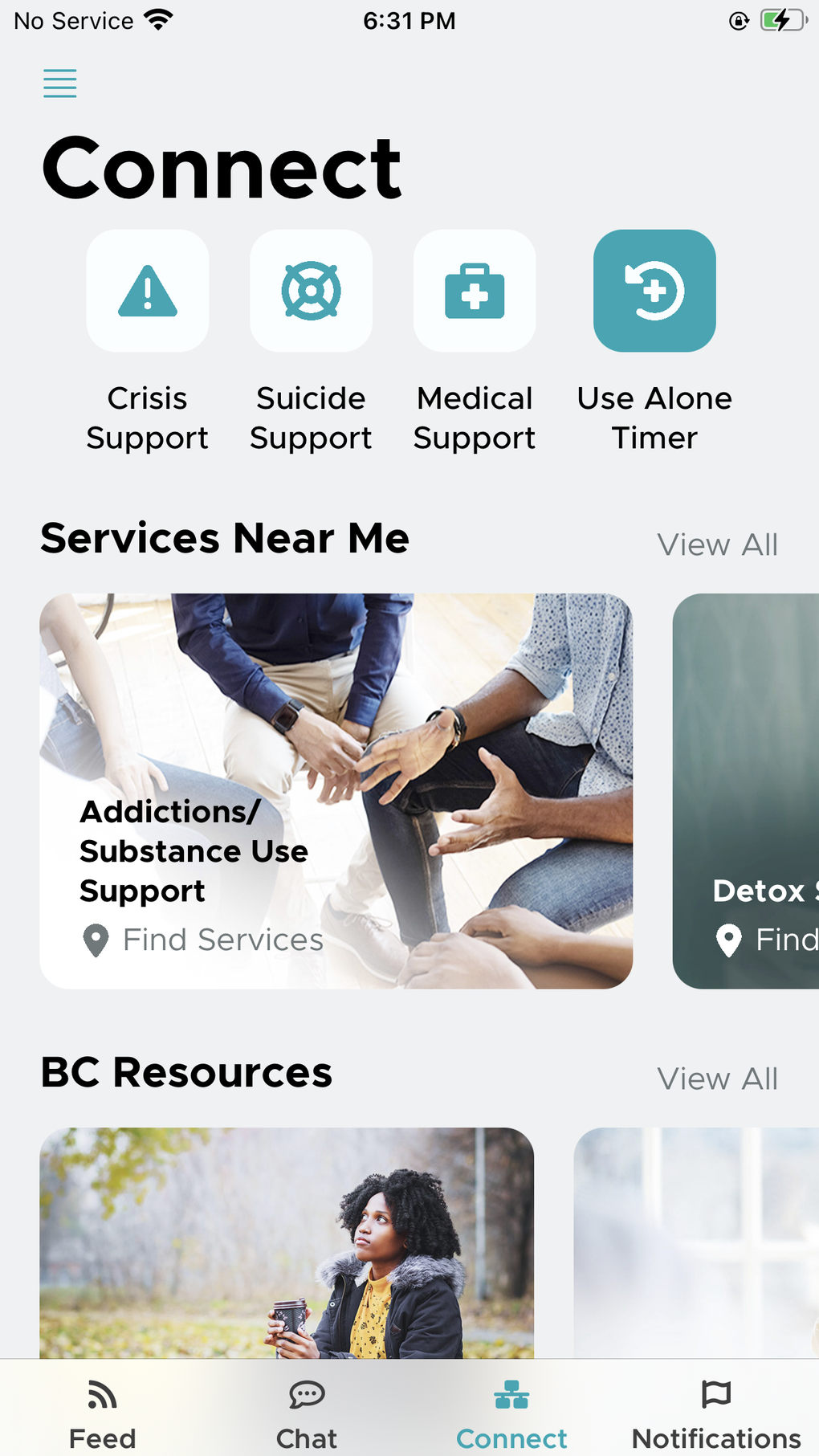819x1456 pixels.
Task: Tap the location pin beside Find Services
Action: point(95,940)
